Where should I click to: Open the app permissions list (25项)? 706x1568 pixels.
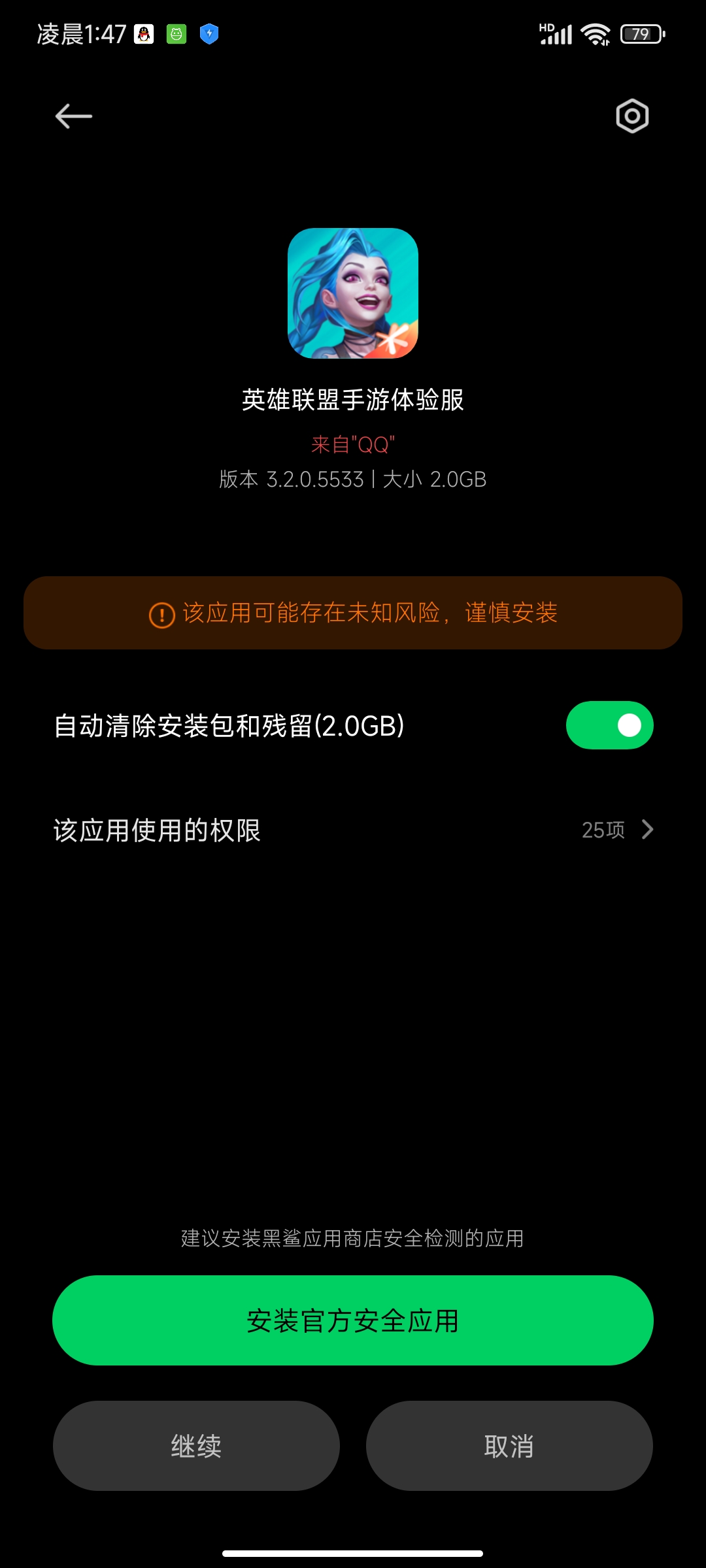tap(353, 830)
